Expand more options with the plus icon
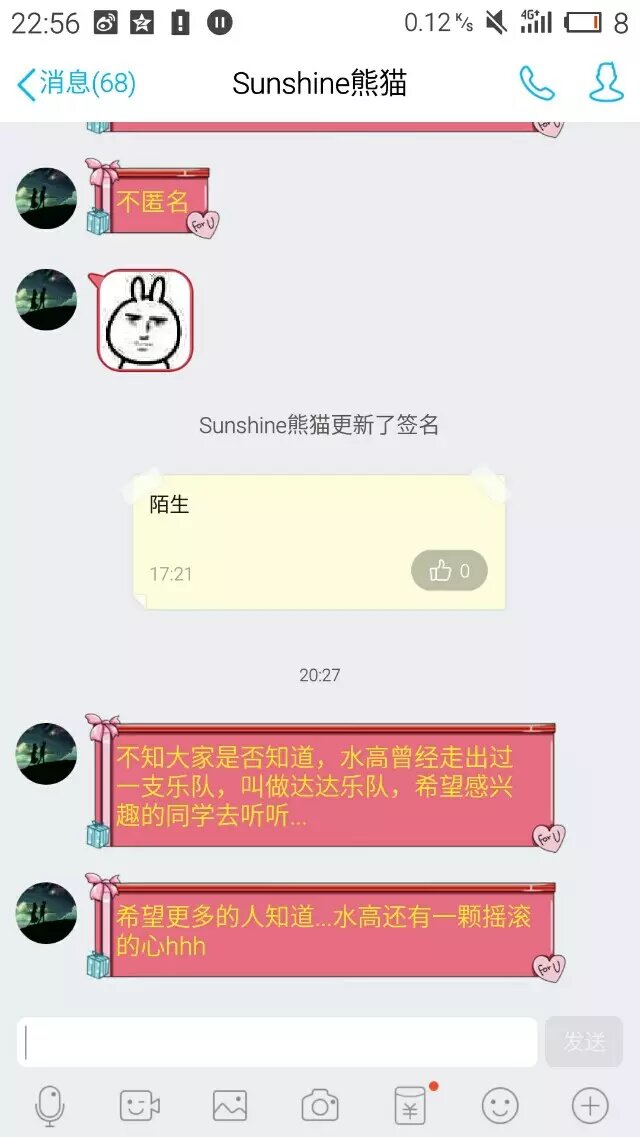Screen dimensions: 640x1137 coord(590,1106)
